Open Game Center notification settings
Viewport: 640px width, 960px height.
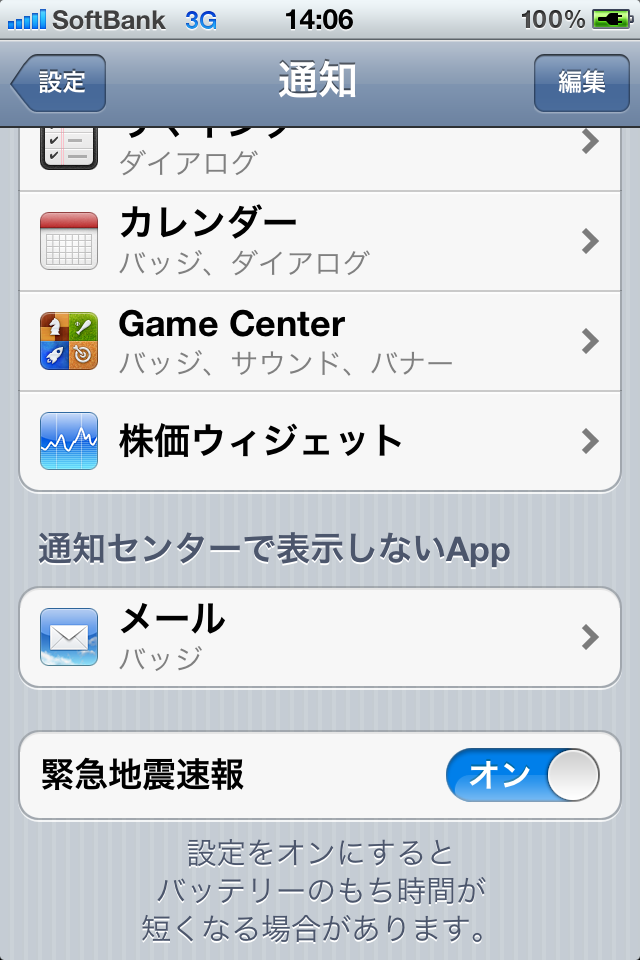pos(320,341)
